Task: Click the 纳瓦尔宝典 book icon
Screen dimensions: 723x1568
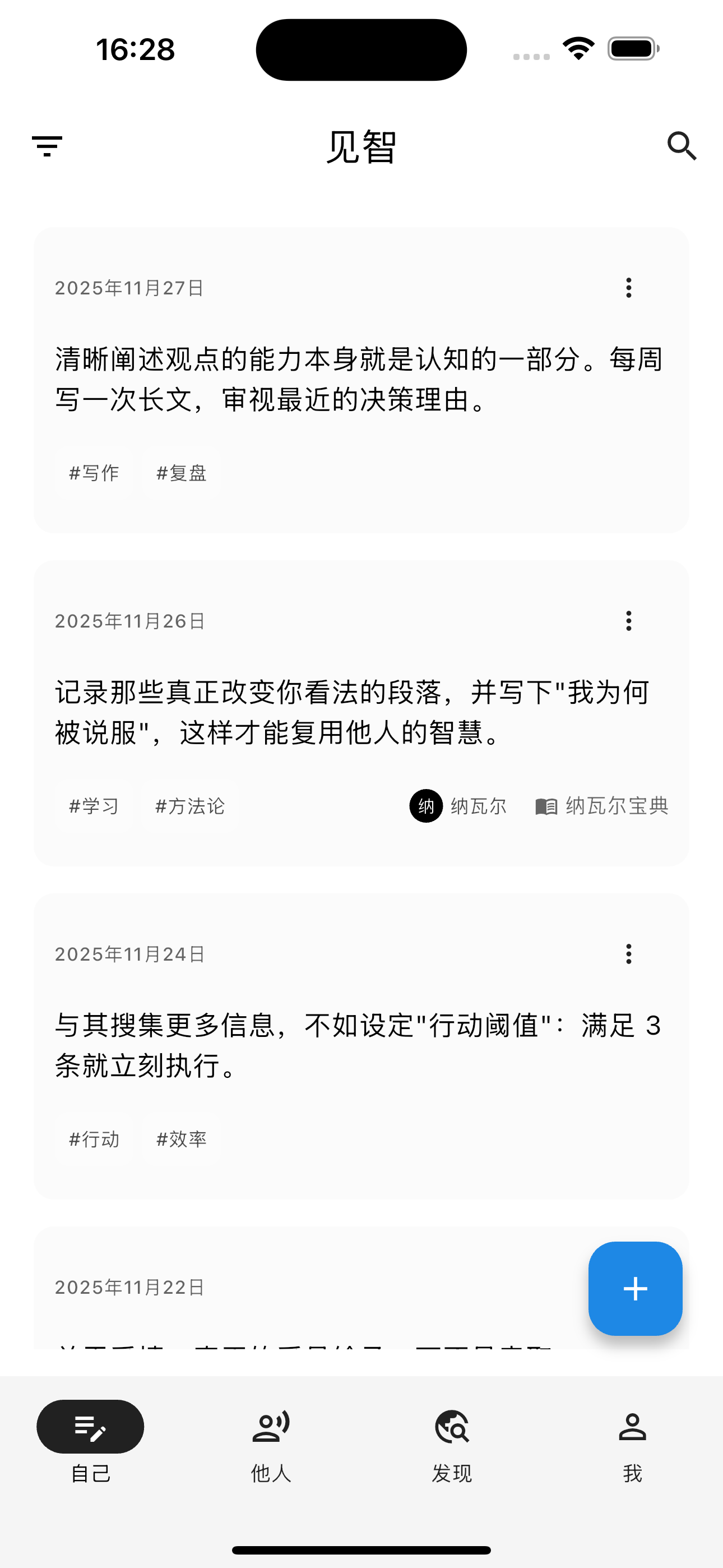Action: pyautogui.click(x=546, y=805)
